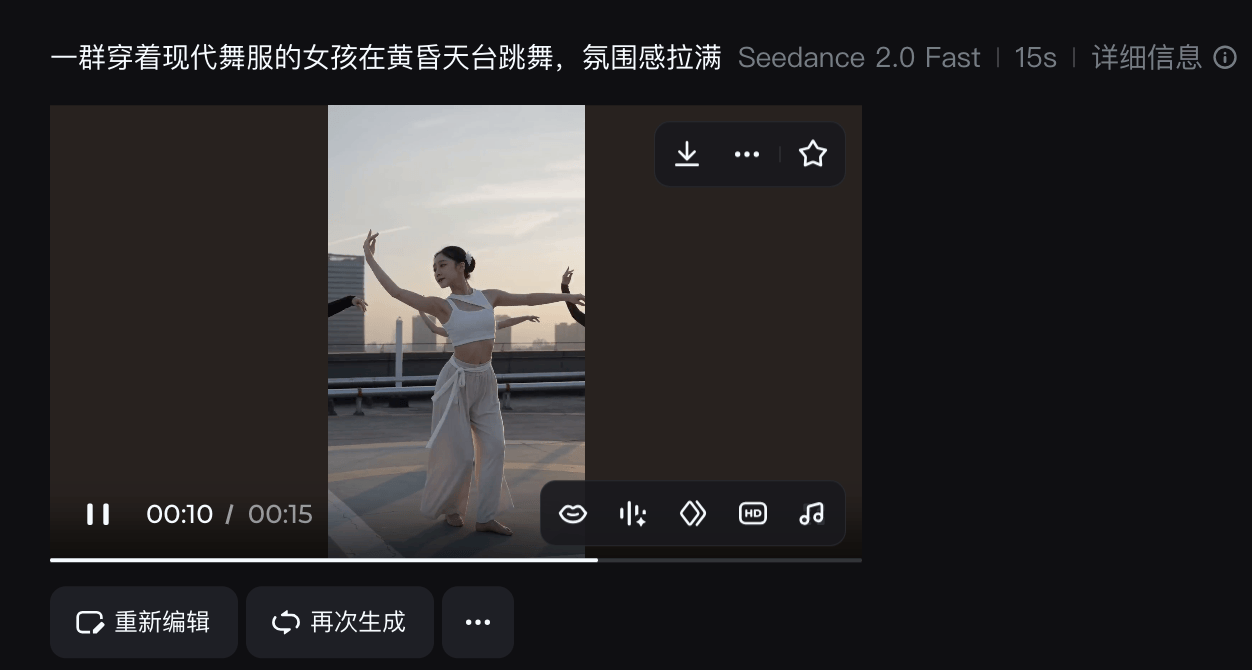View 详细信息 details for this generation
Viewport: 1252px width, 670px height.
click(x=1163, y=58)
